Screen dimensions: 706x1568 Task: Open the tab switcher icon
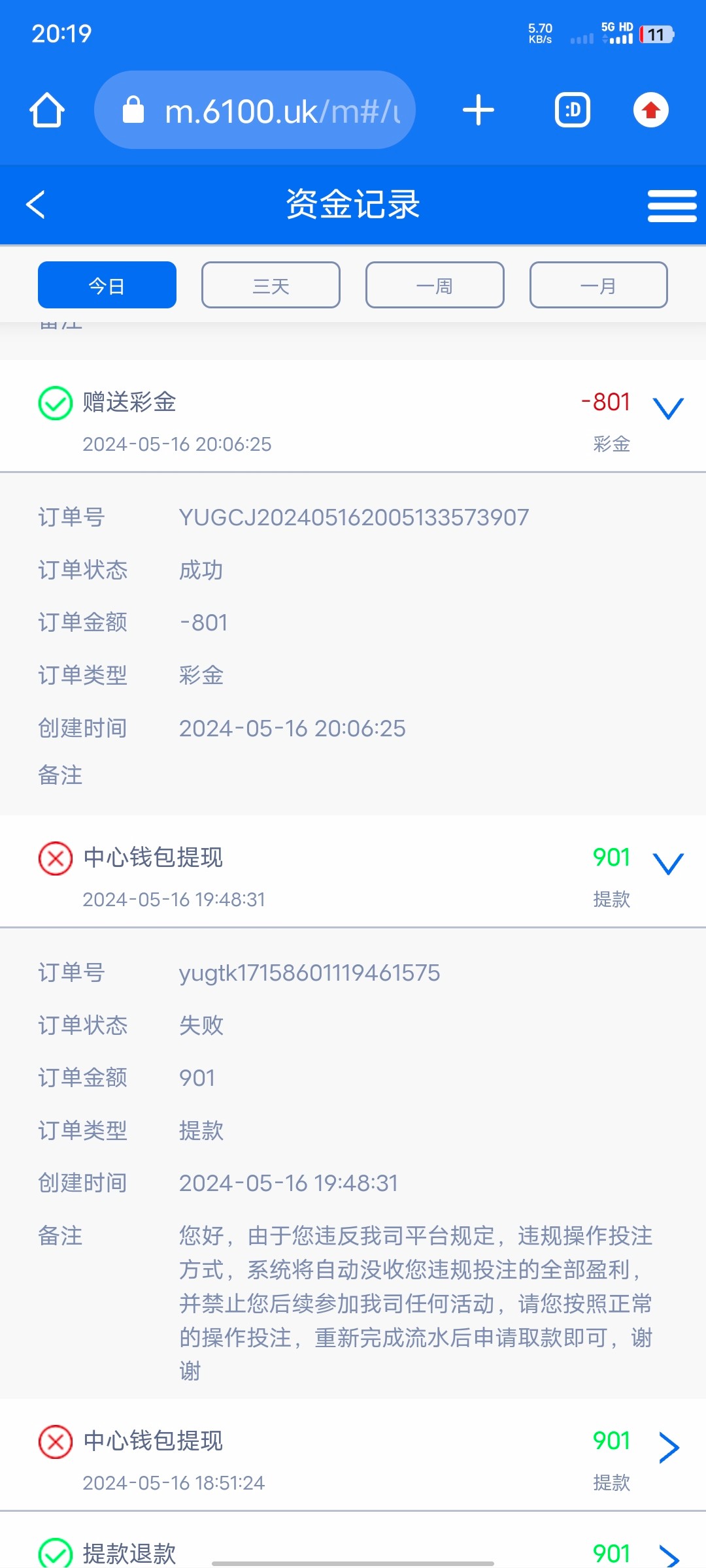[x=572, y=110]
